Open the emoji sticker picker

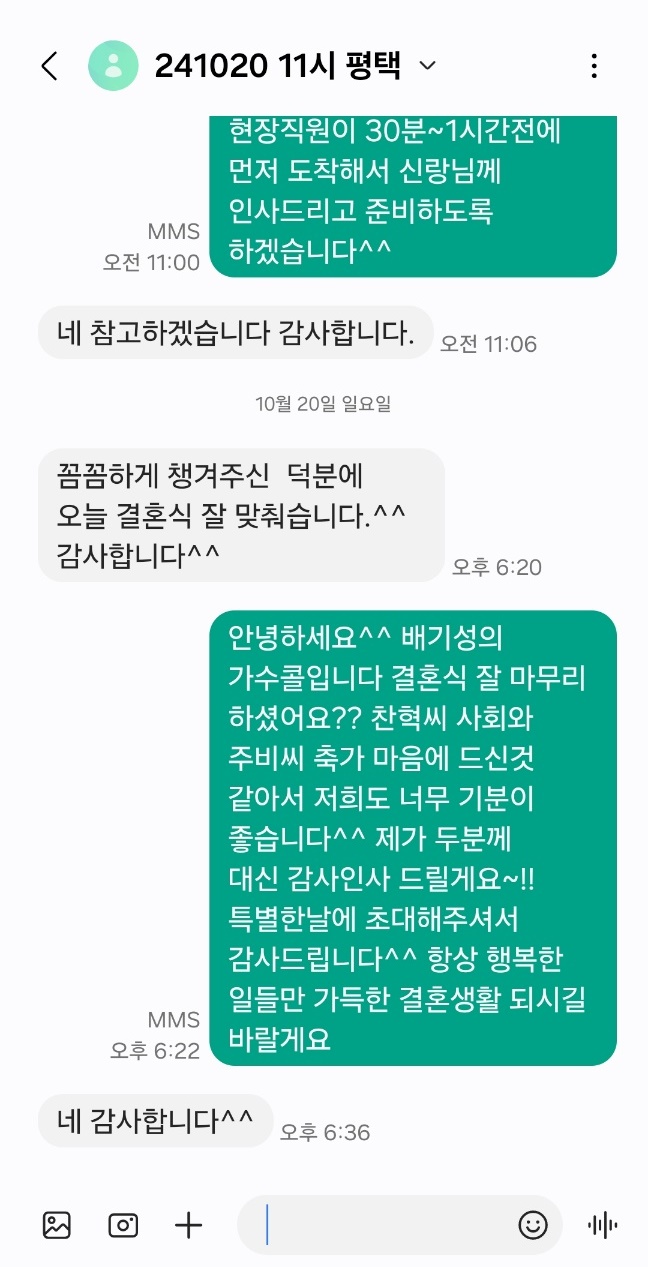pos(533,1224)
